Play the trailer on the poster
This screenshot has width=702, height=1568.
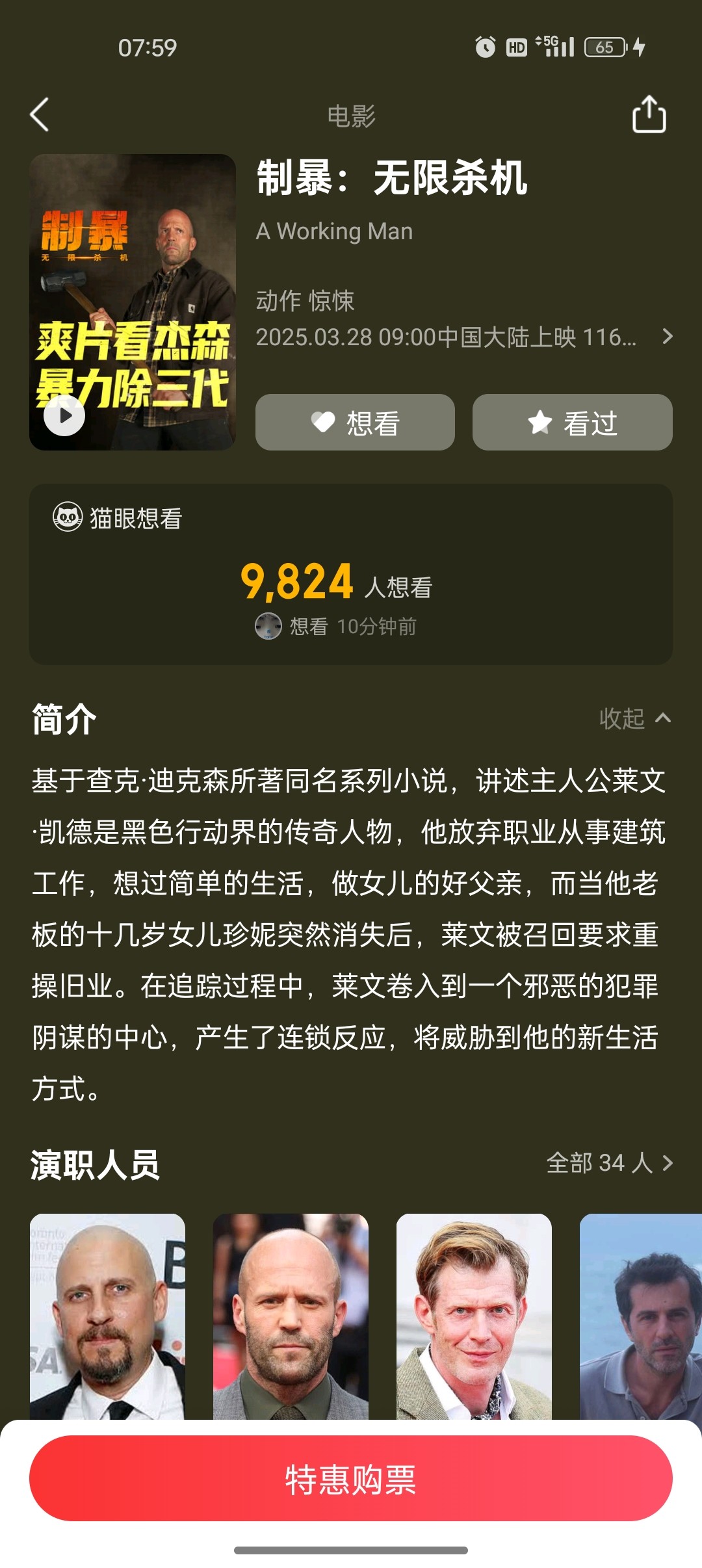pos(64,415)
